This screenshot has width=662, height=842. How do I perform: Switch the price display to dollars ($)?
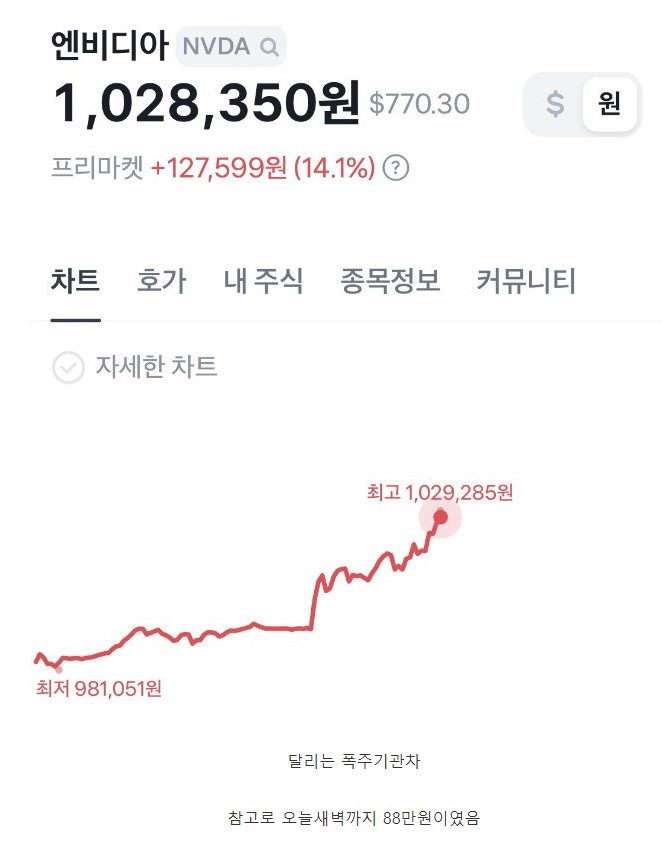(555, 104)
